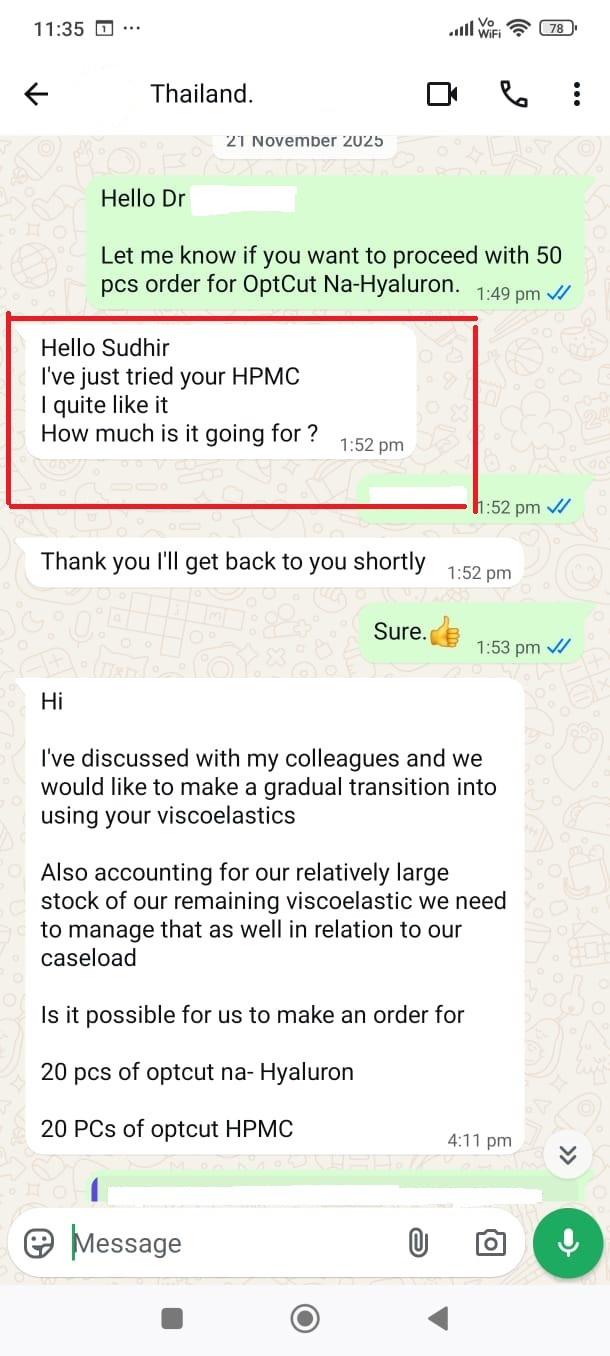Start a video call with Thailand contact

point(441,94)
